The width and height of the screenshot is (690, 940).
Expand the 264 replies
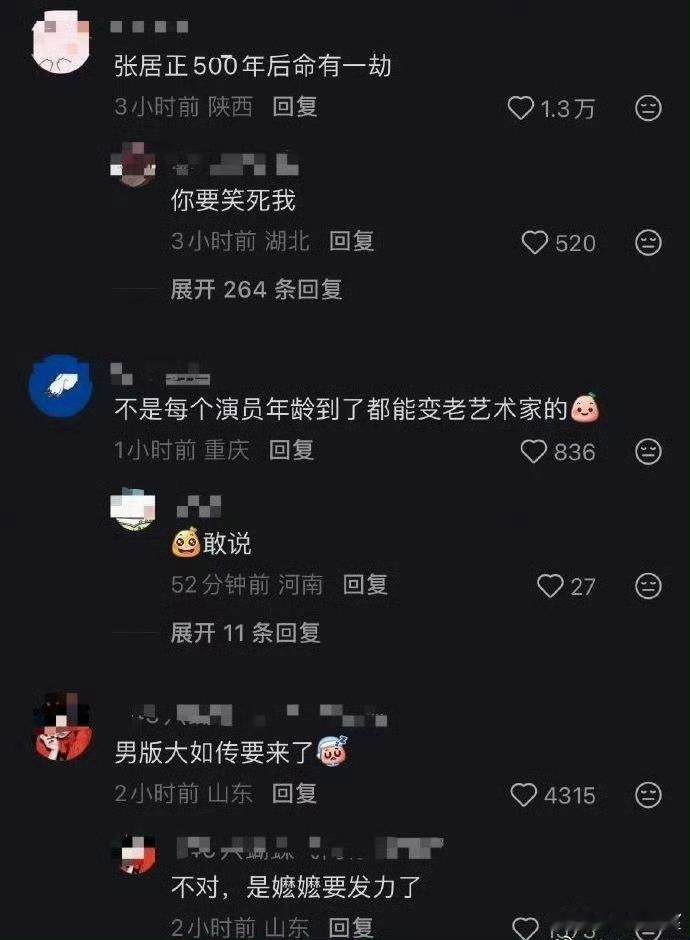[256, 290]
